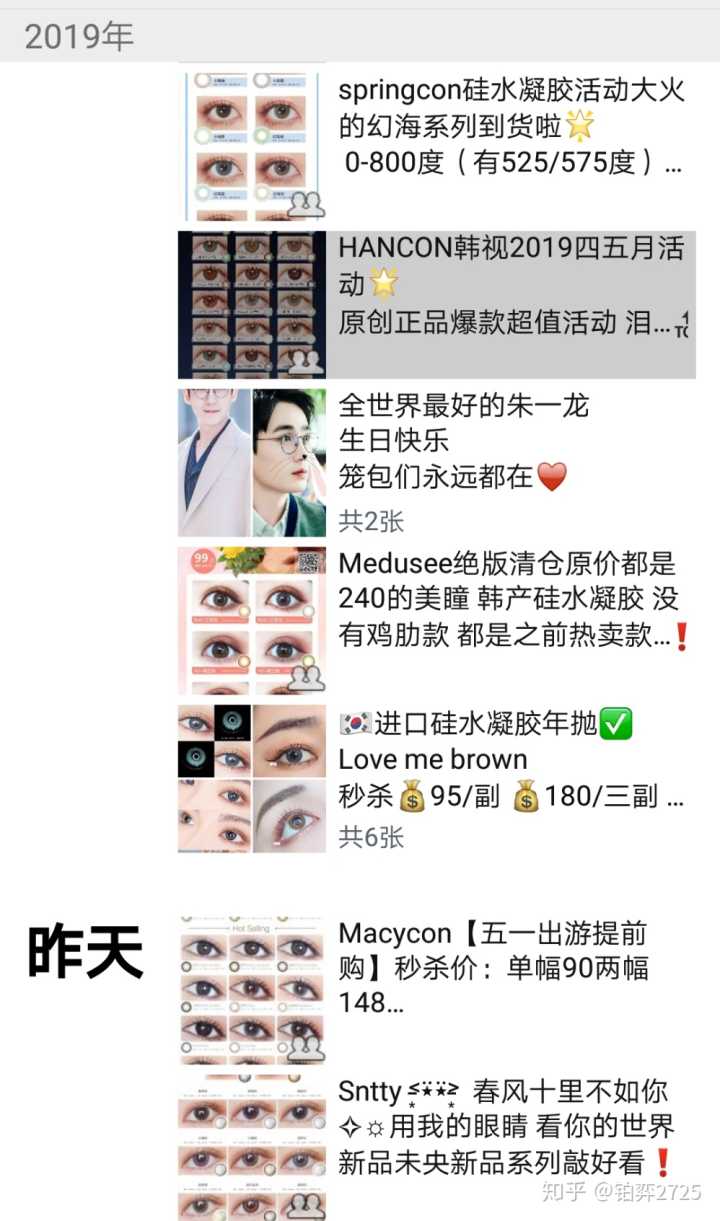Viewport: 720px width, 1221px height.
Task: Open the springcon硅水凝胶 post
Action: [x=510, y=127]
